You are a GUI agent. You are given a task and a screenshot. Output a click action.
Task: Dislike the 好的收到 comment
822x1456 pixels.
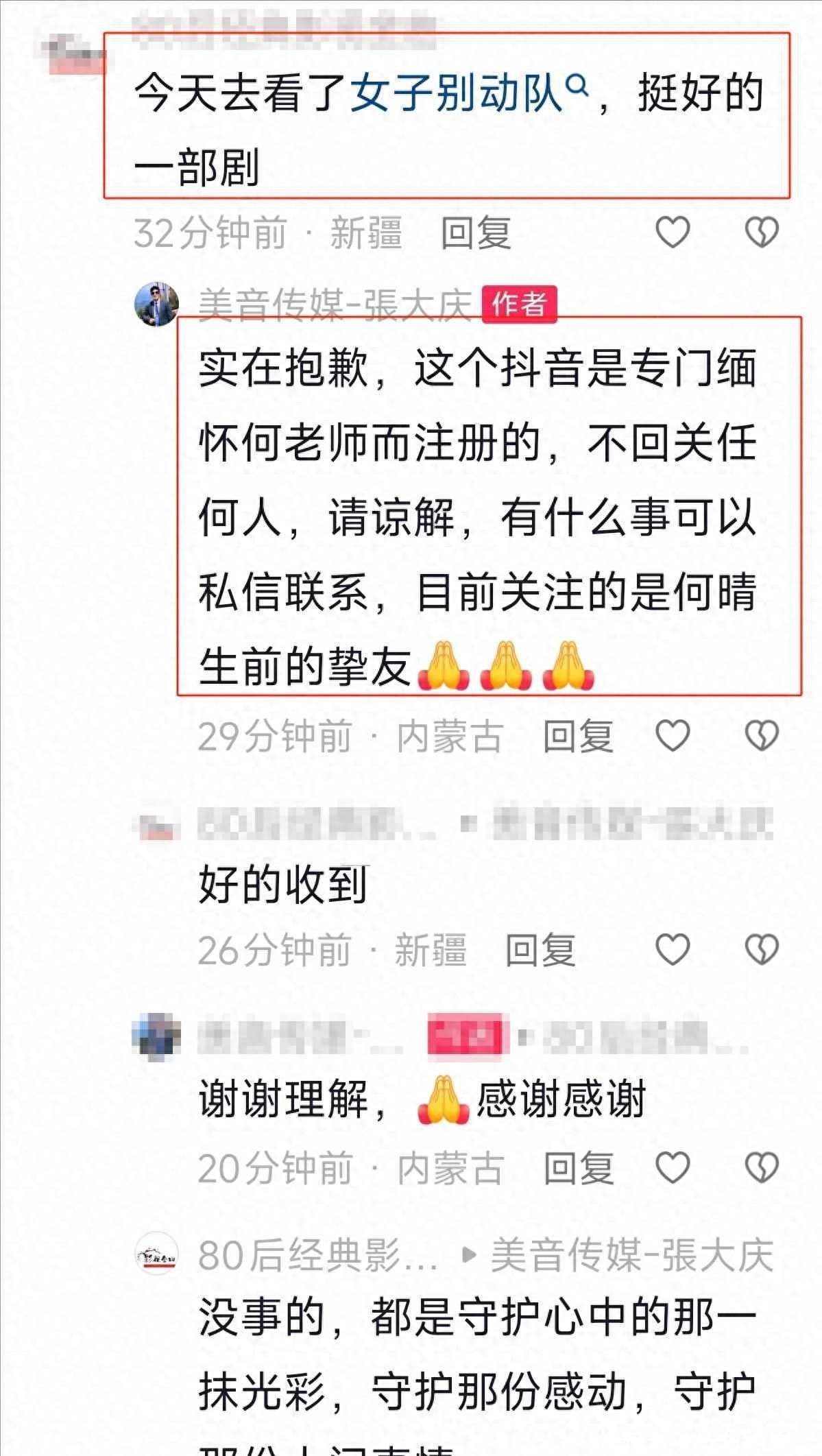click(762, 950)
